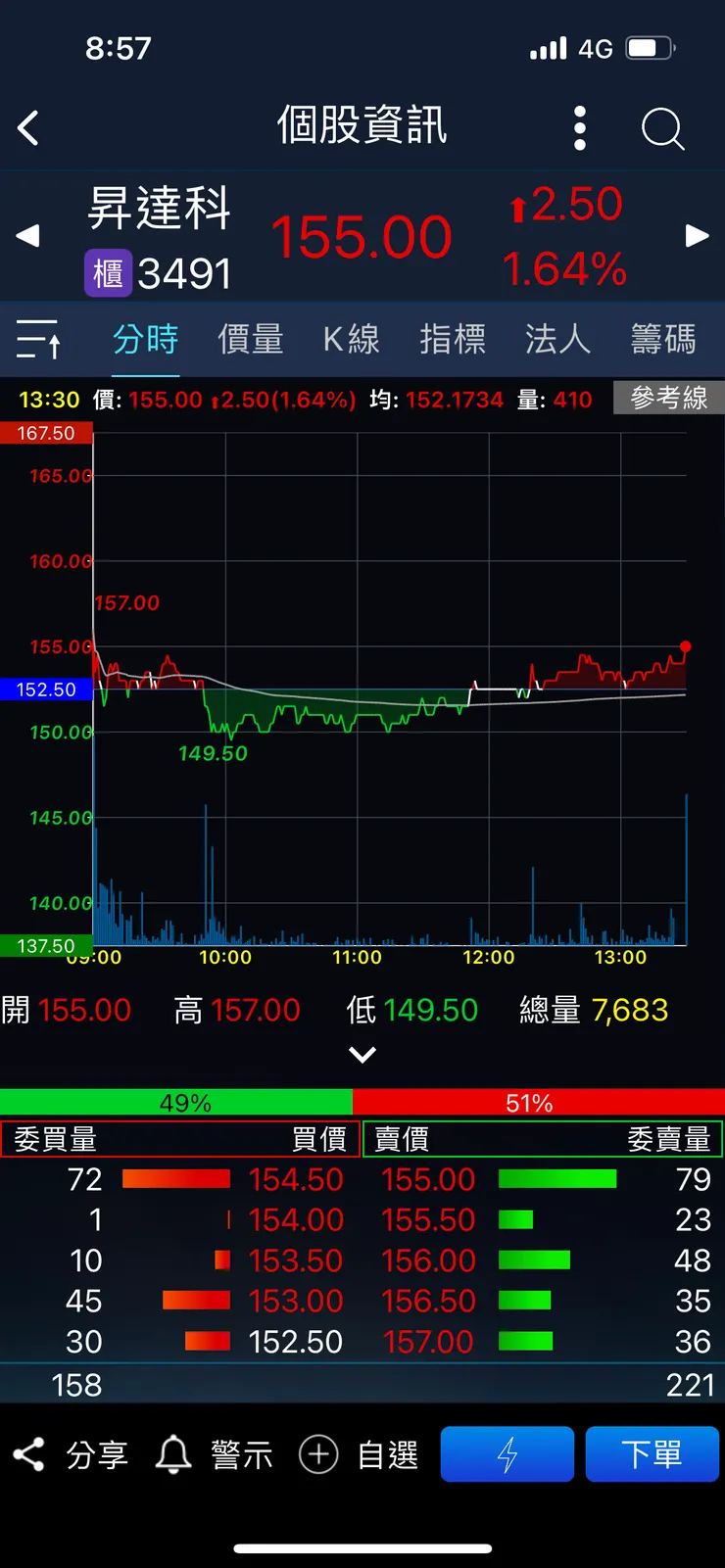The width and height of the screenshot is (725, 1568).
Task: Open the search magnifier icon
Action: (x=662, y=128)
